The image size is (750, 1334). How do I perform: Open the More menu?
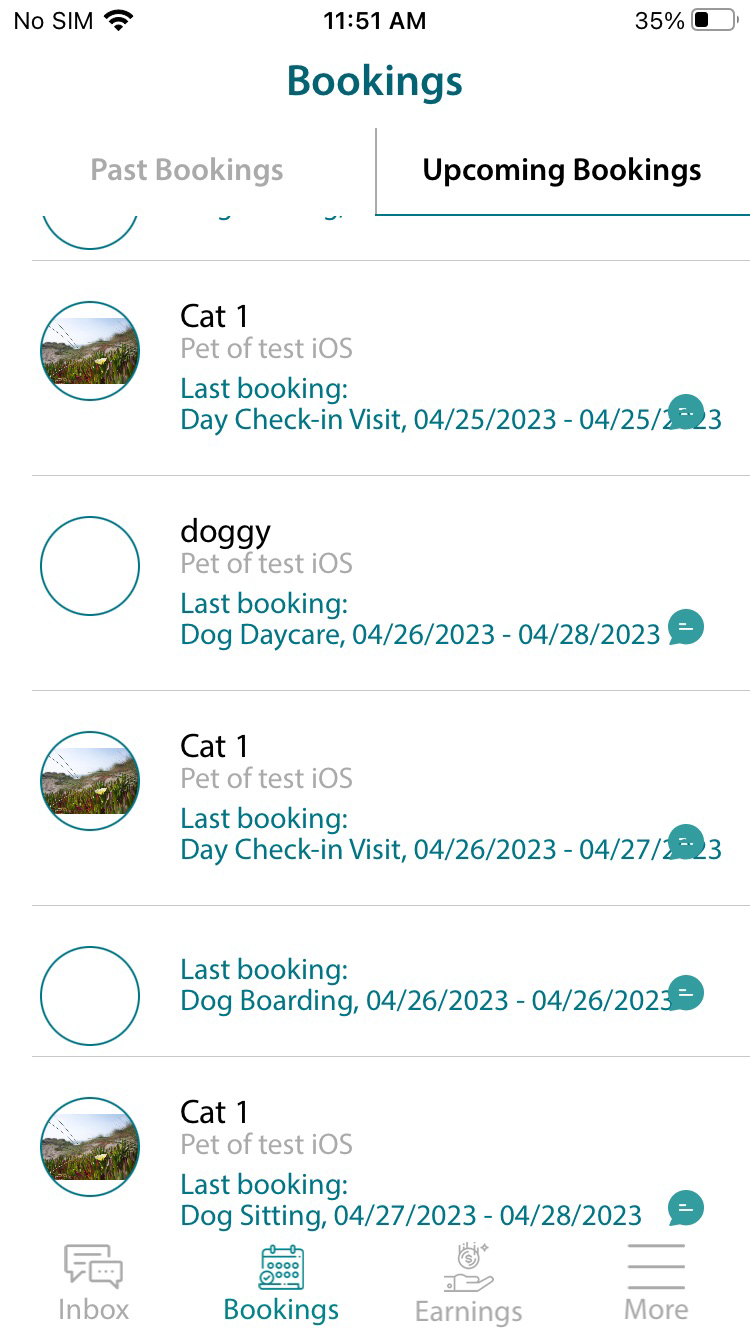(656, 1284)
